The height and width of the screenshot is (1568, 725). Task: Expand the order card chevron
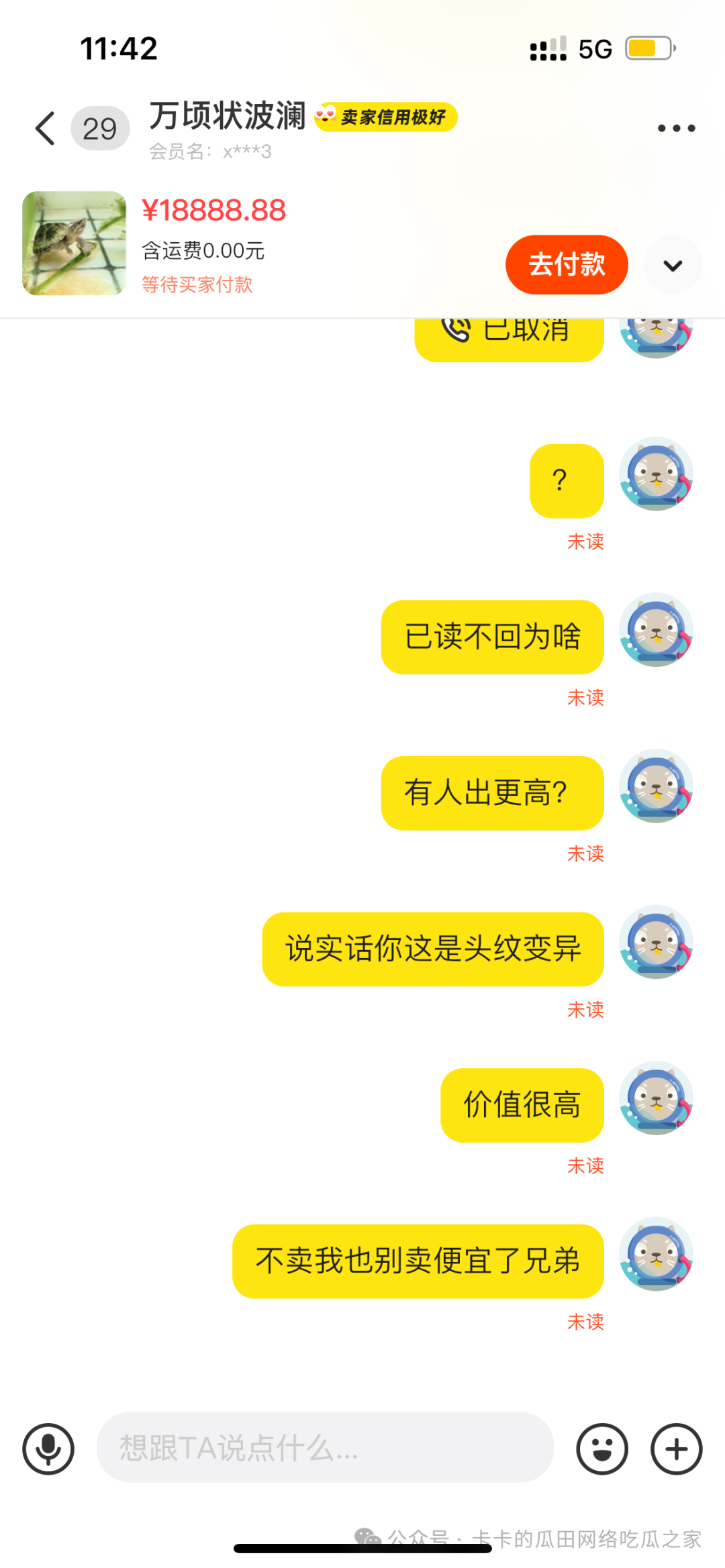[673, 265]
